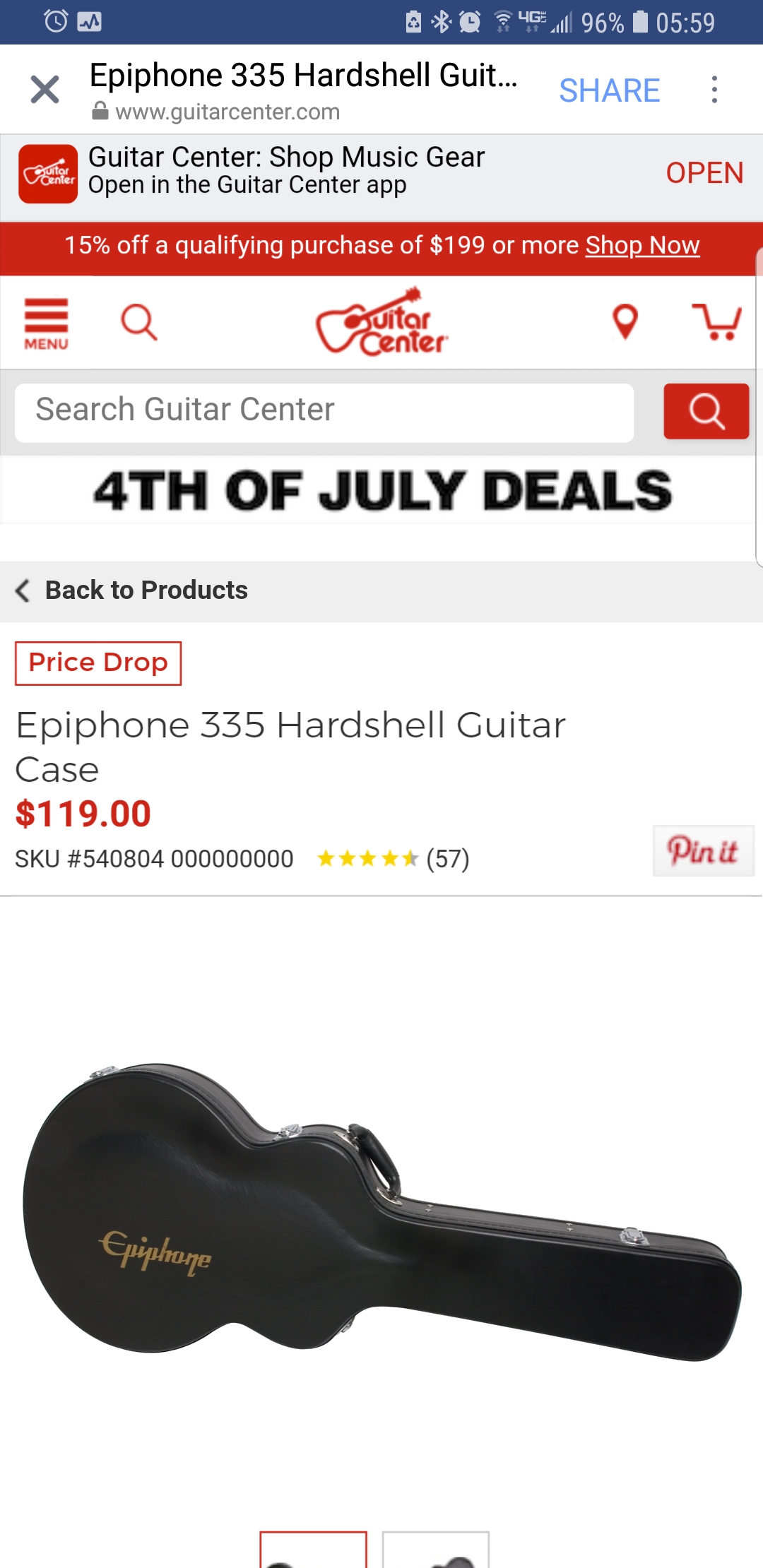This screenshot has height=1568, width=763.
Task: Tap the red search submit button
Action: point(706,411)
